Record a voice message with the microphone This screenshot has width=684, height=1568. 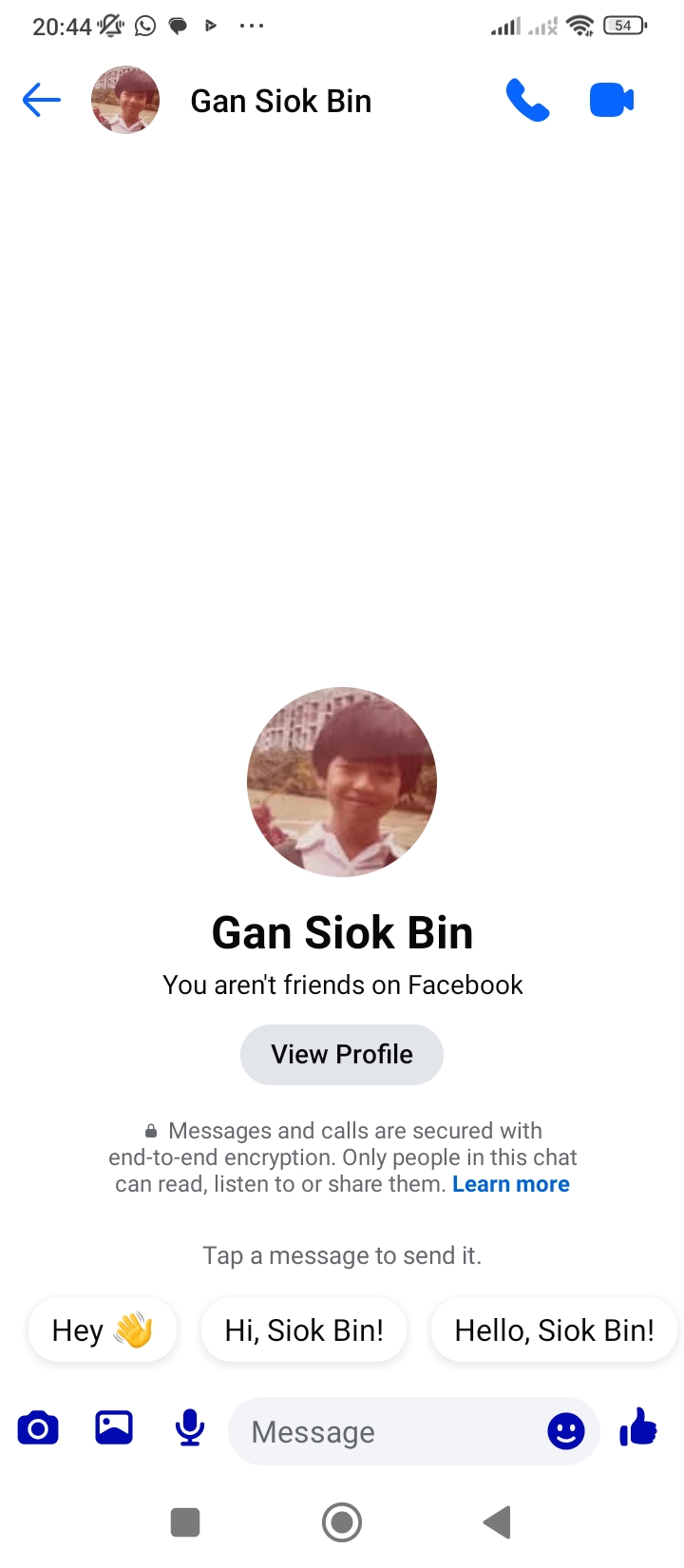click(190, 1428)
